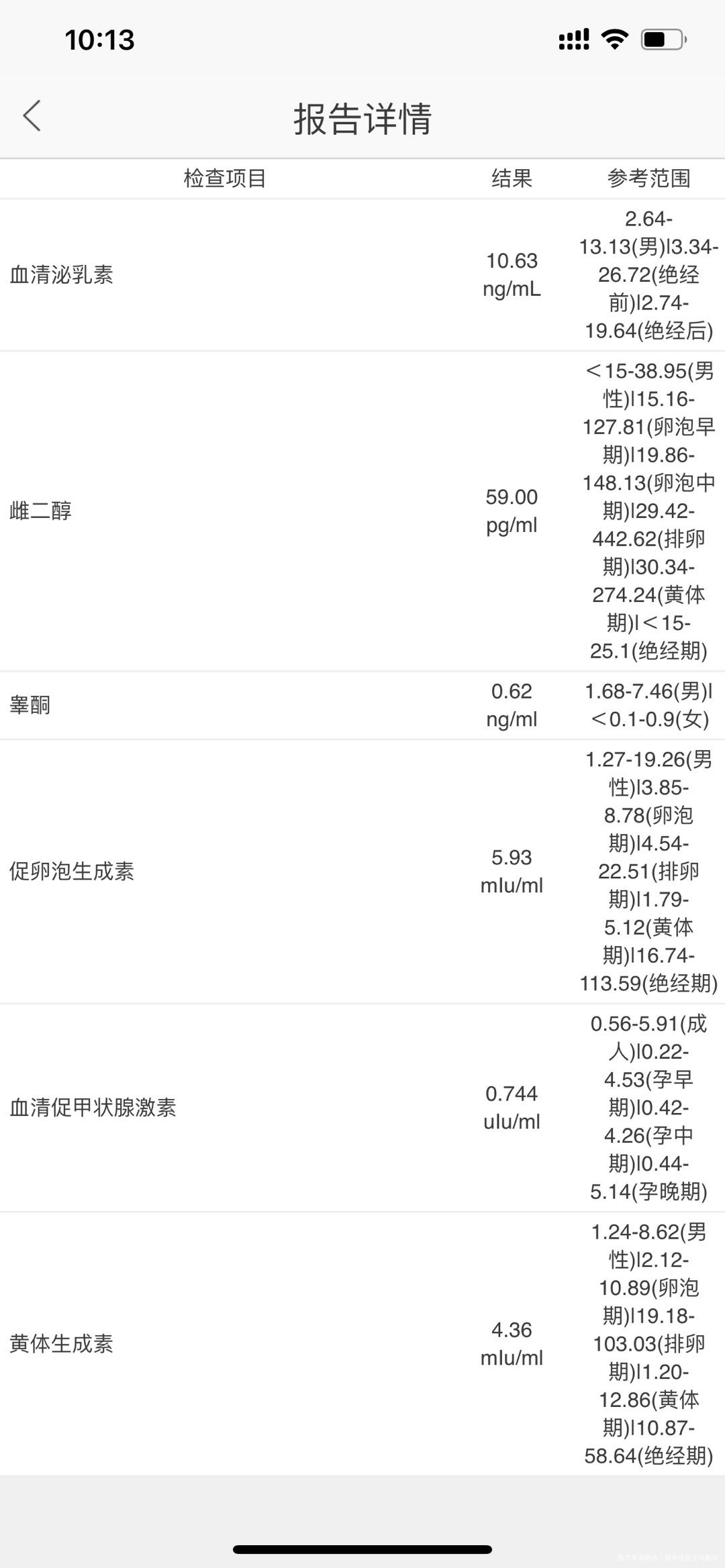Tap the clock showing 10:13
The width and height of the screenshot is (725, 1568).
[99, 40]
